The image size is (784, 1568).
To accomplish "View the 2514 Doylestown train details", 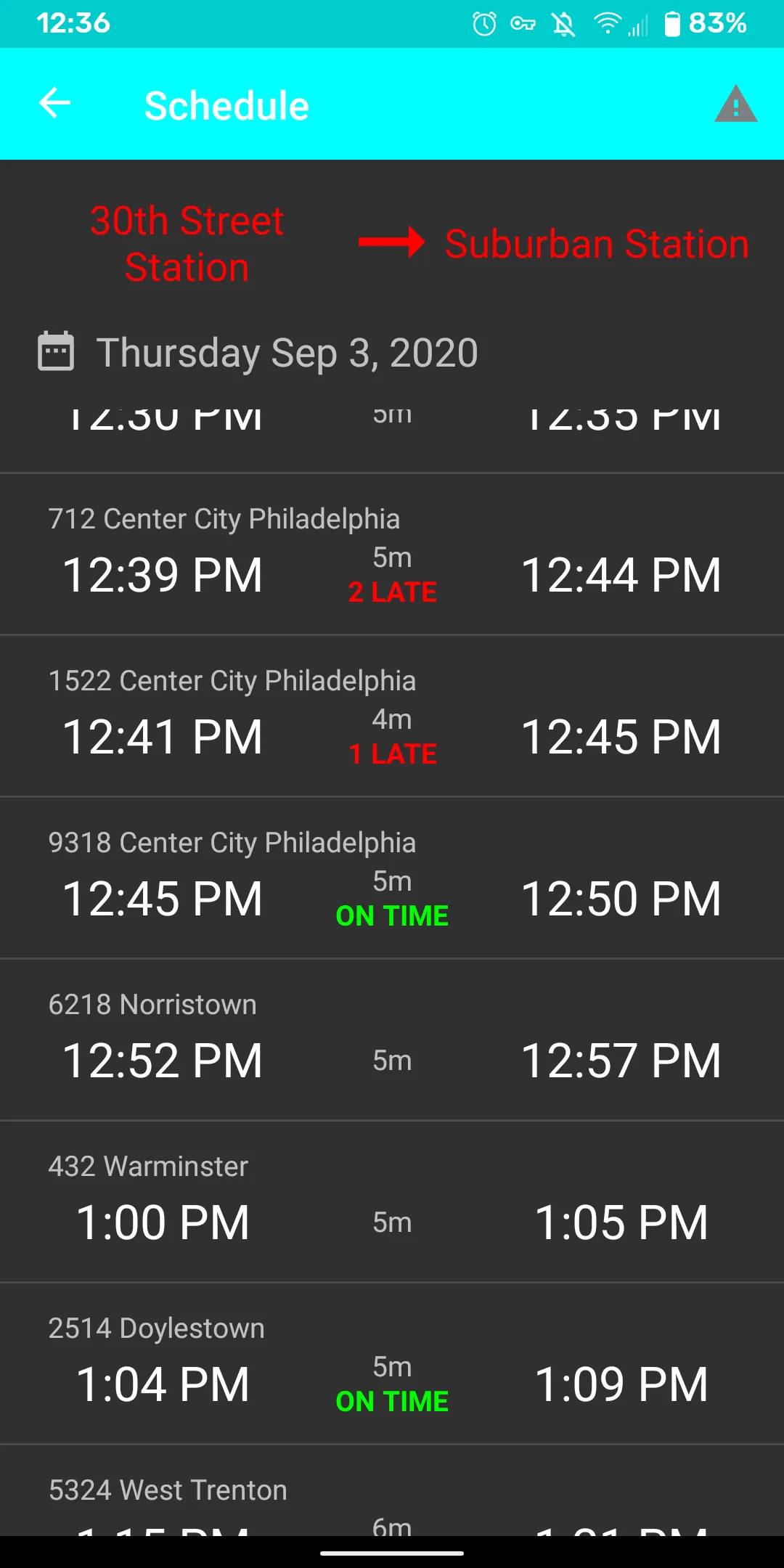I will tap(392, 1365).
